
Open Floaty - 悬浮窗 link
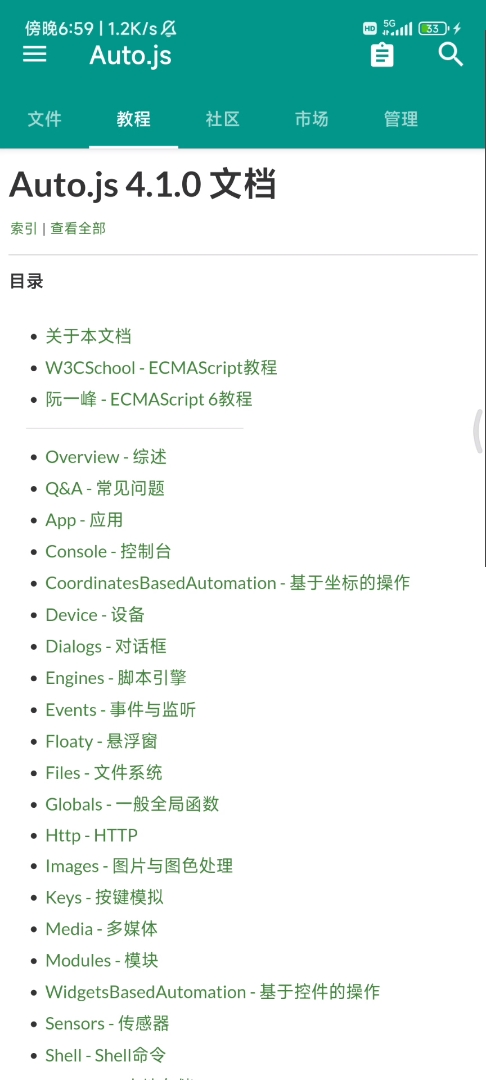[x=101, y=741]
